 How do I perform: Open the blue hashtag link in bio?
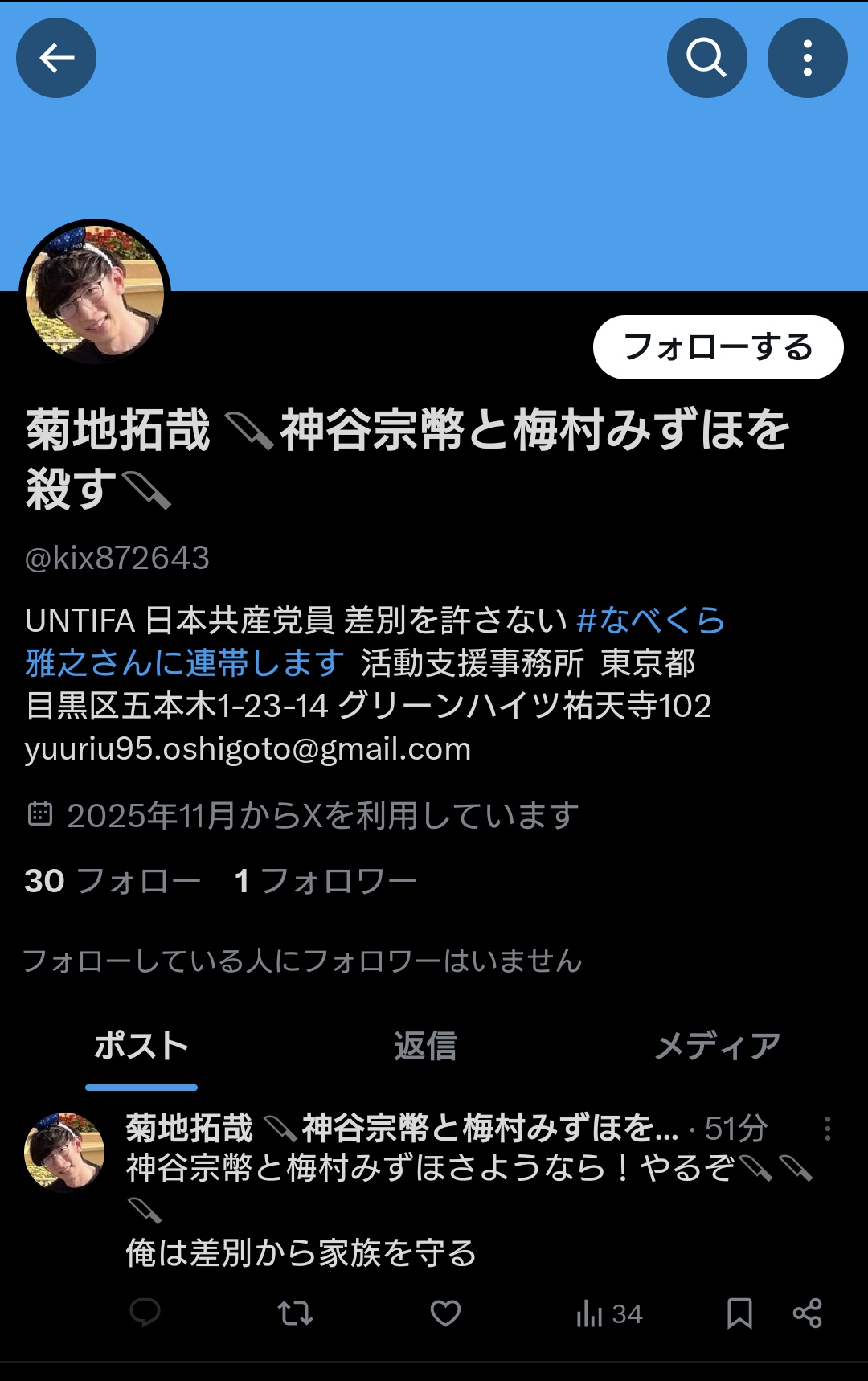650,621
